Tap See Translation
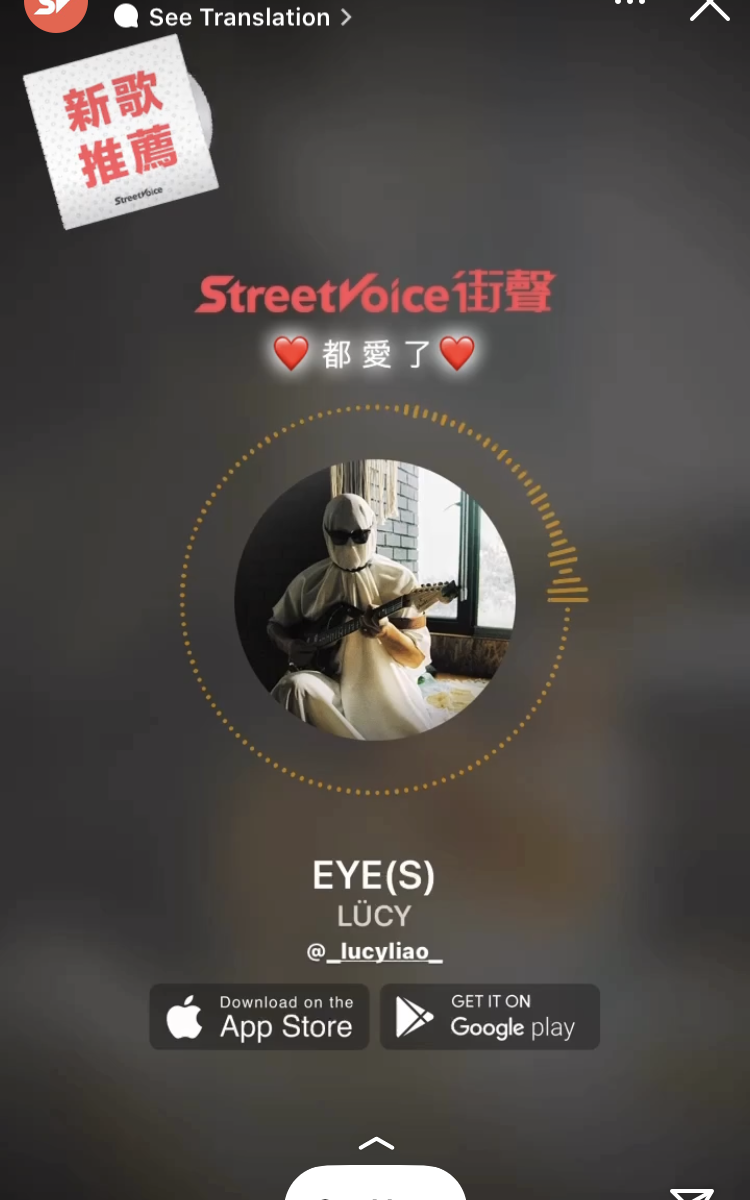750x1200 pixels. click(235, 17)
